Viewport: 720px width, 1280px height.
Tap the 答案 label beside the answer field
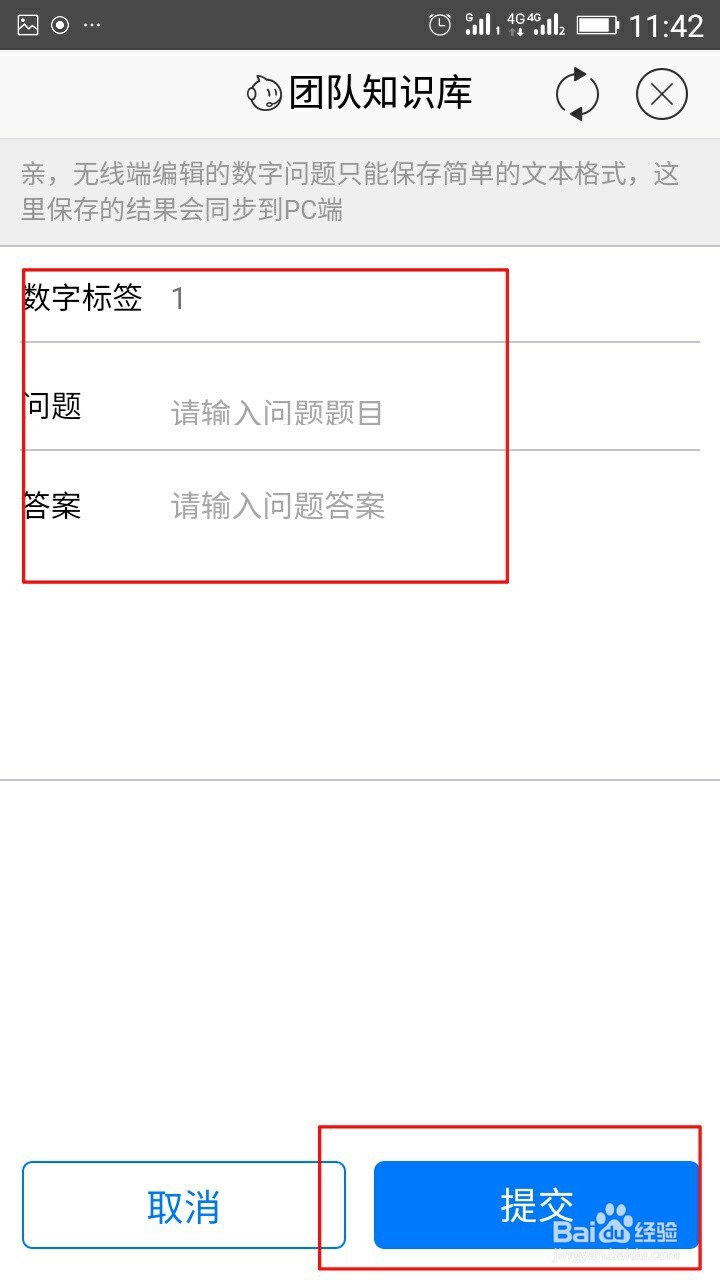pos(52,505)
